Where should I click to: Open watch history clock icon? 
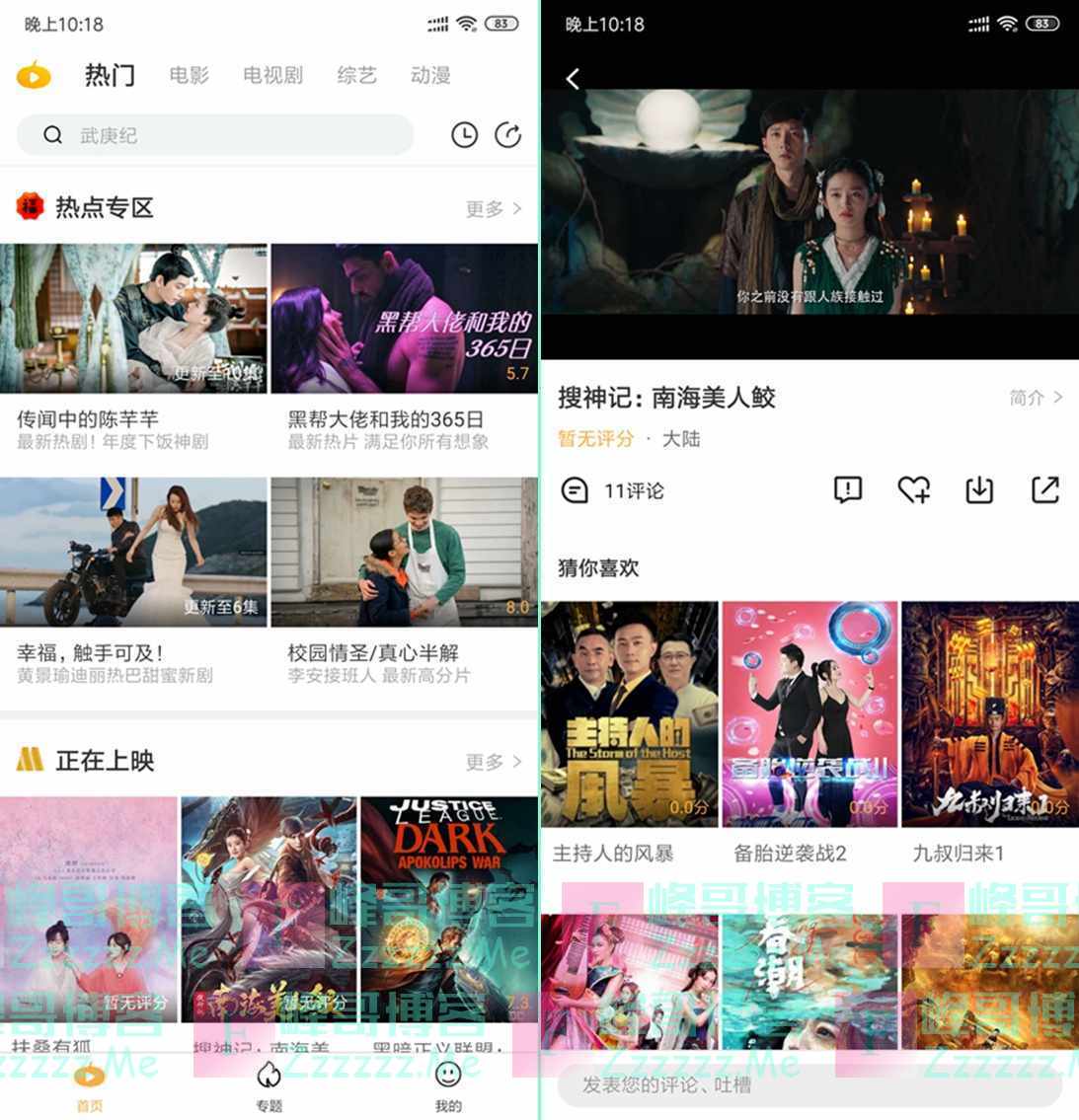(x=464, y=135)
